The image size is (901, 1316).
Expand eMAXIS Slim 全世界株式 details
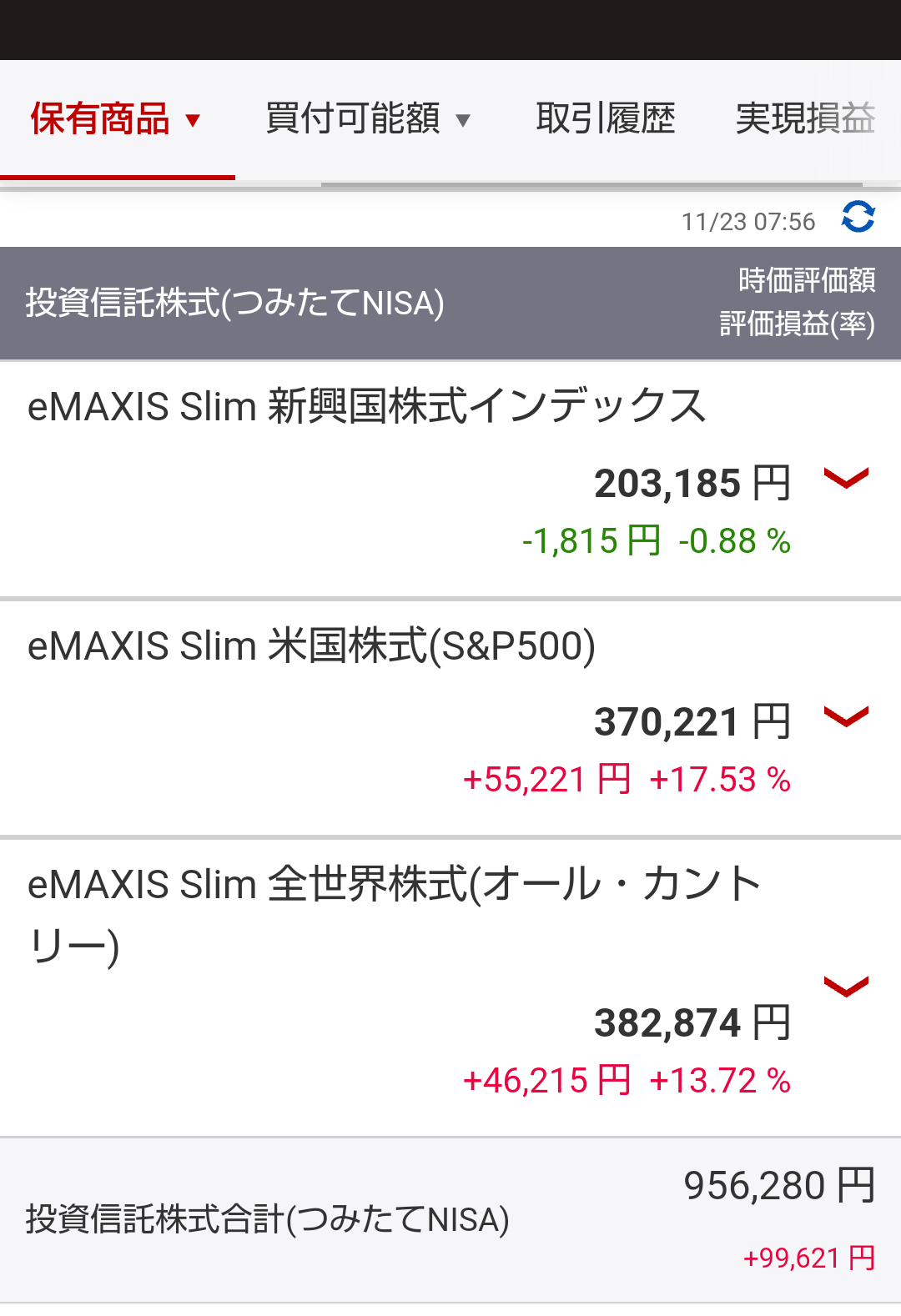846,987
